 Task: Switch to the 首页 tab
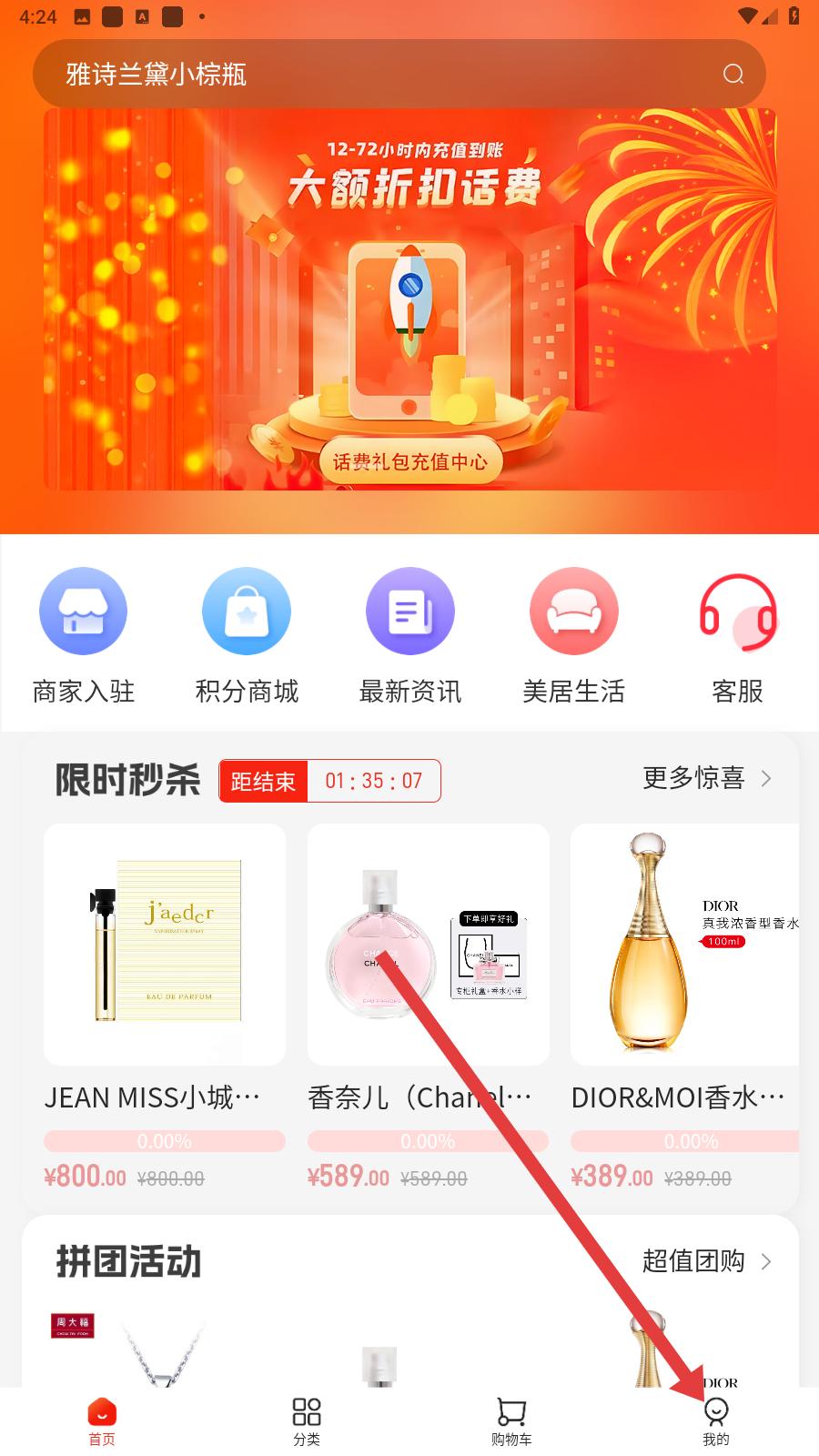(102, 1421)
